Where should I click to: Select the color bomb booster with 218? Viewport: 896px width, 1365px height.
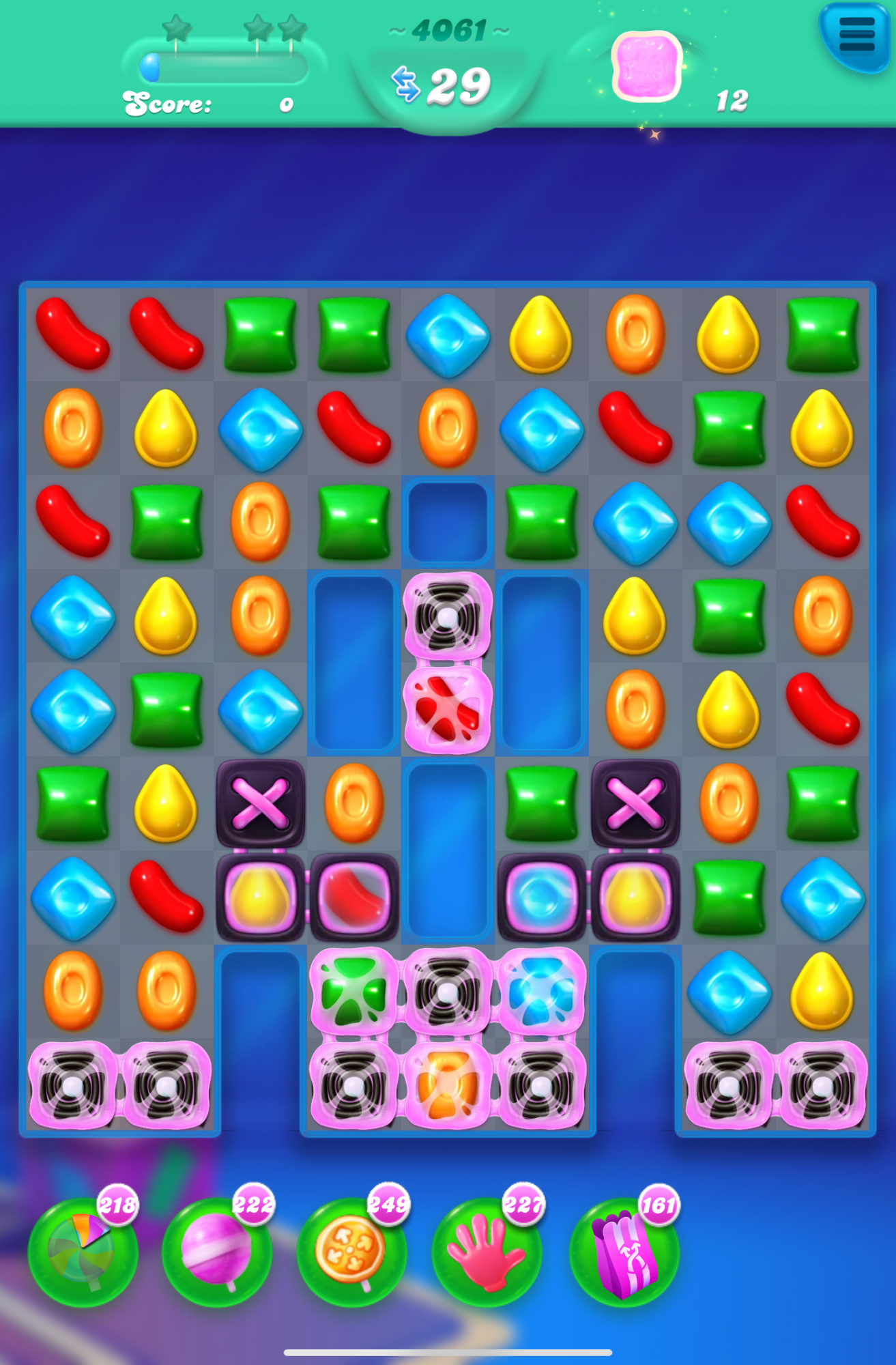(x=83, y=1252)
